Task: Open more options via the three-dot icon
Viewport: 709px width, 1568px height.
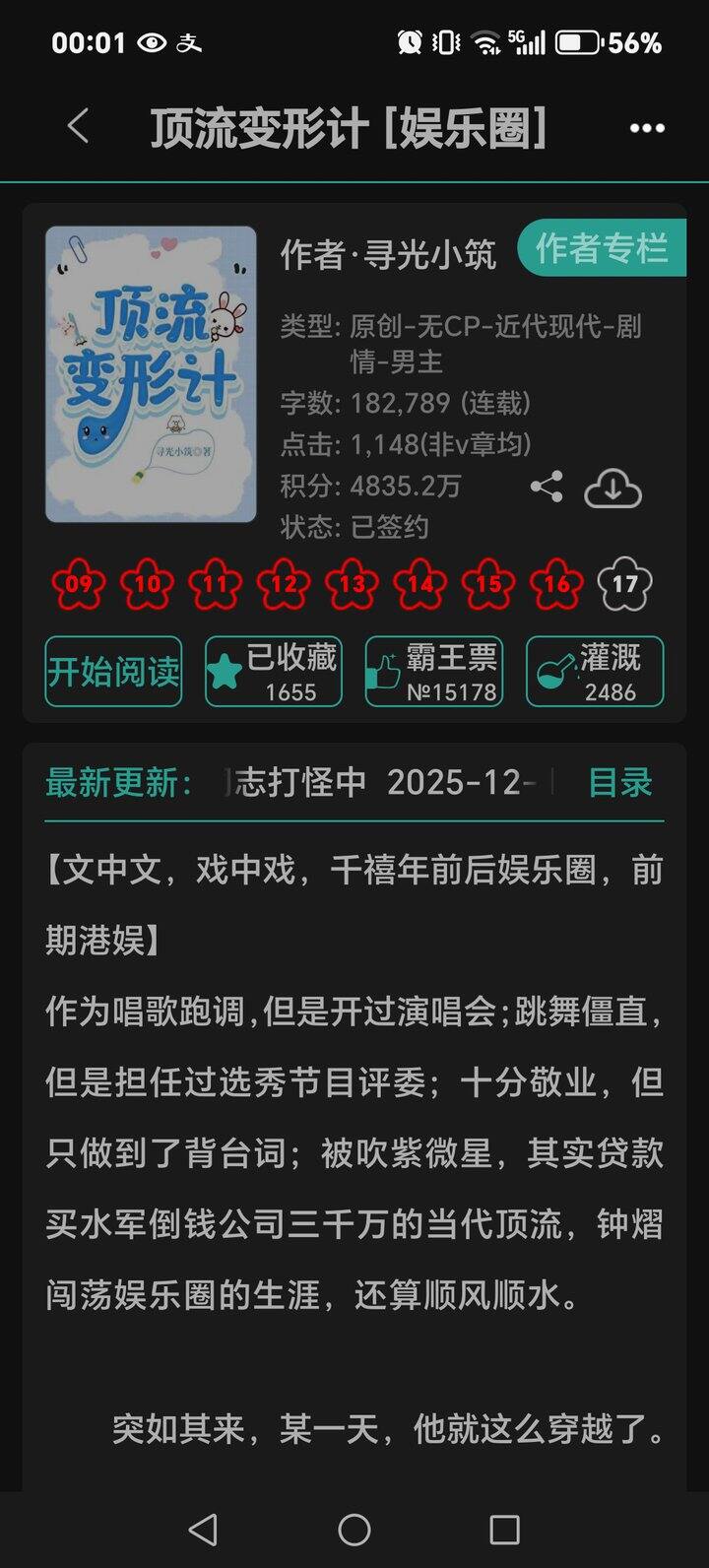Action: [x=646, y=127]
